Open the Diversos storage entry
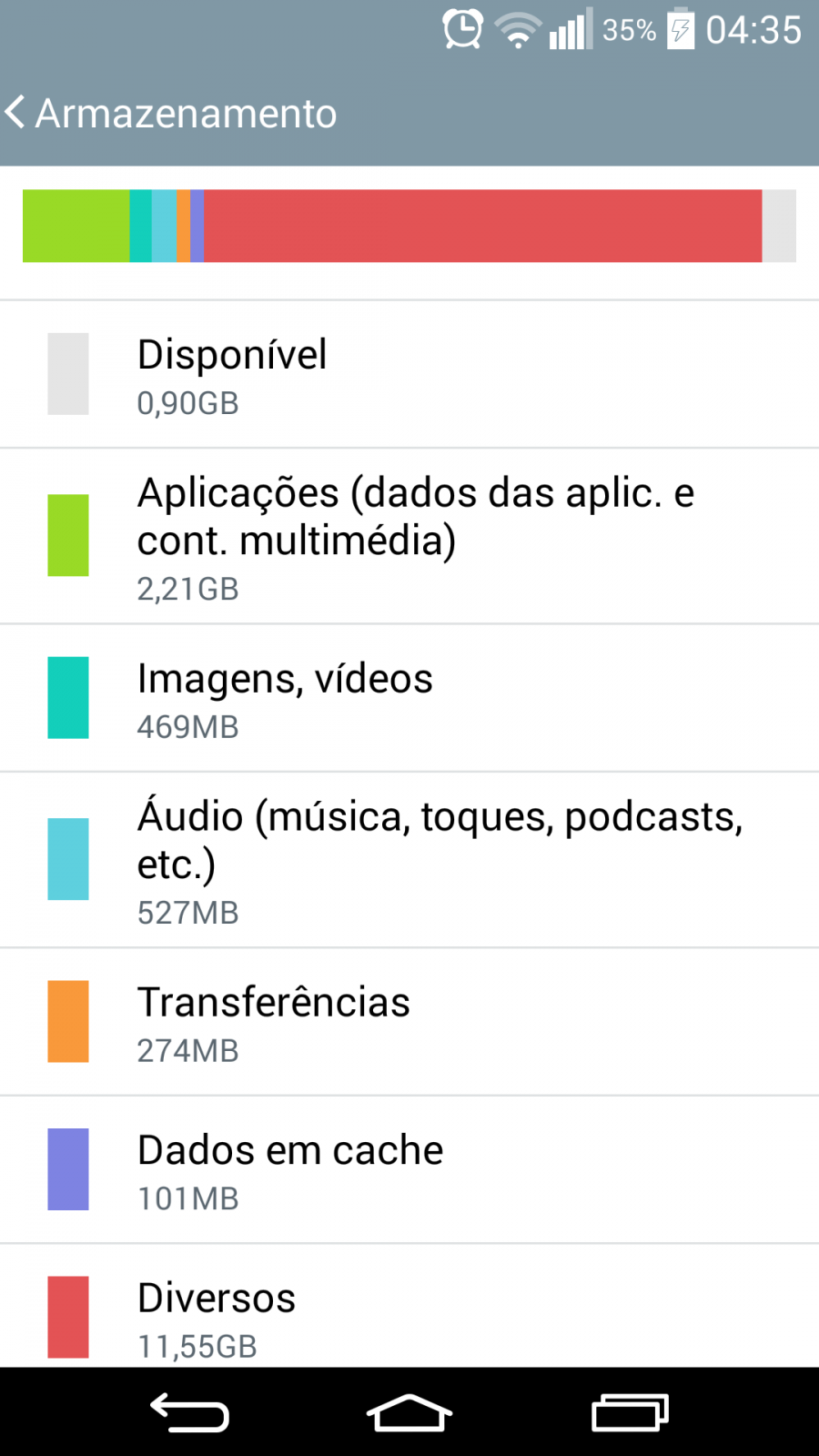 [x=409, y=1306]
